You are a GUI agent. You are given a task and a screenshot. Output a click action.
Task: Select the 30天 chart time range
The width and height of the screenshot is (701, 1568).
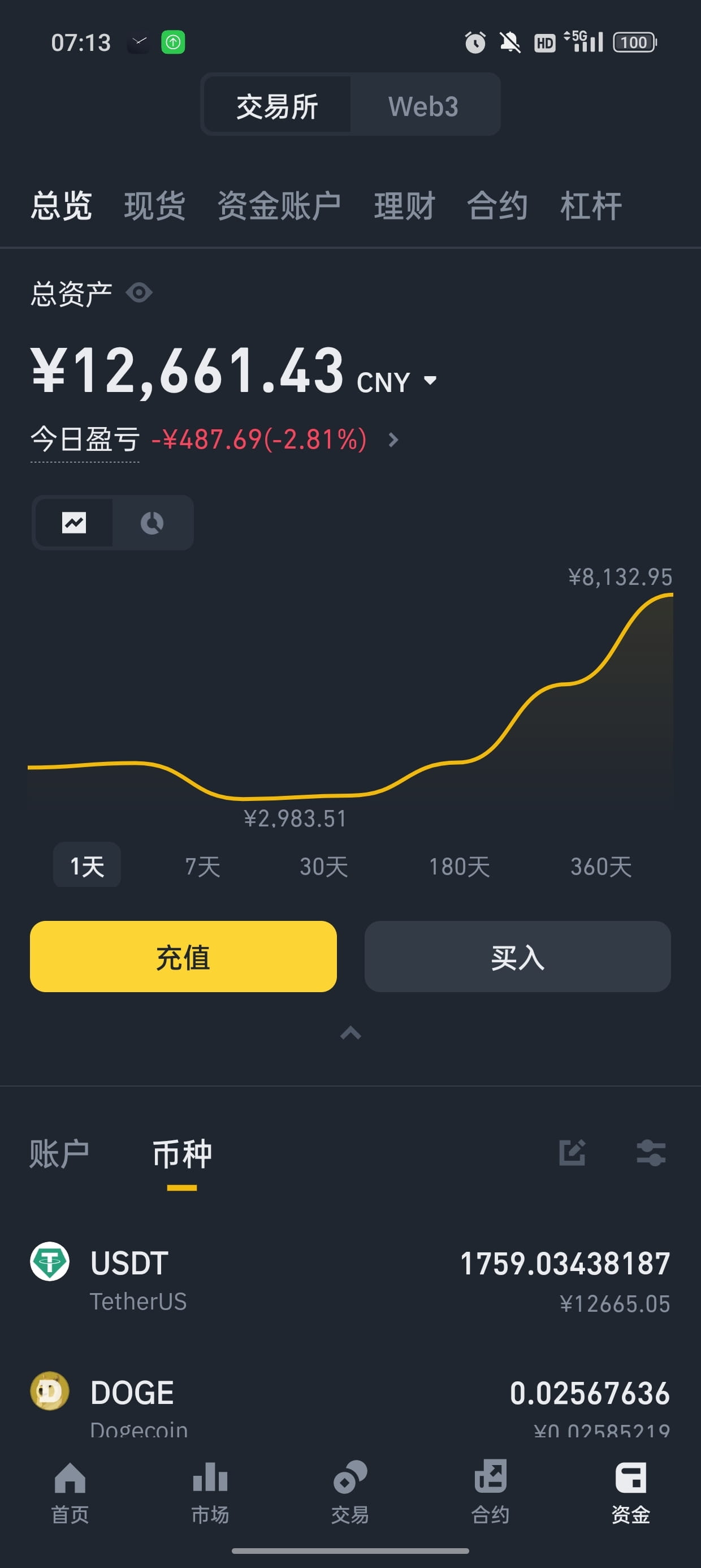[x=323, y=866]
